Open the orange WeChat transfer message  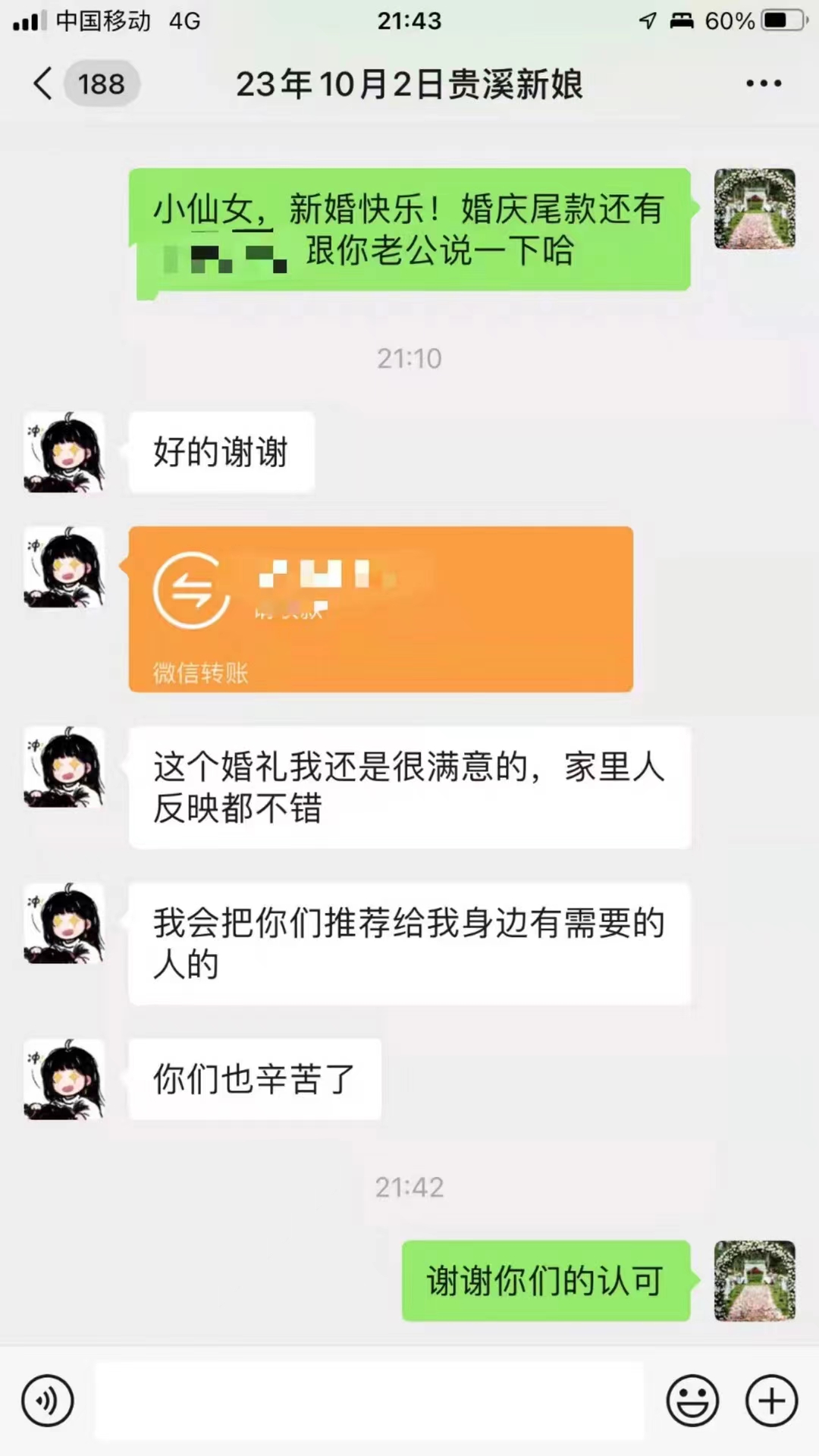(381, 609)
